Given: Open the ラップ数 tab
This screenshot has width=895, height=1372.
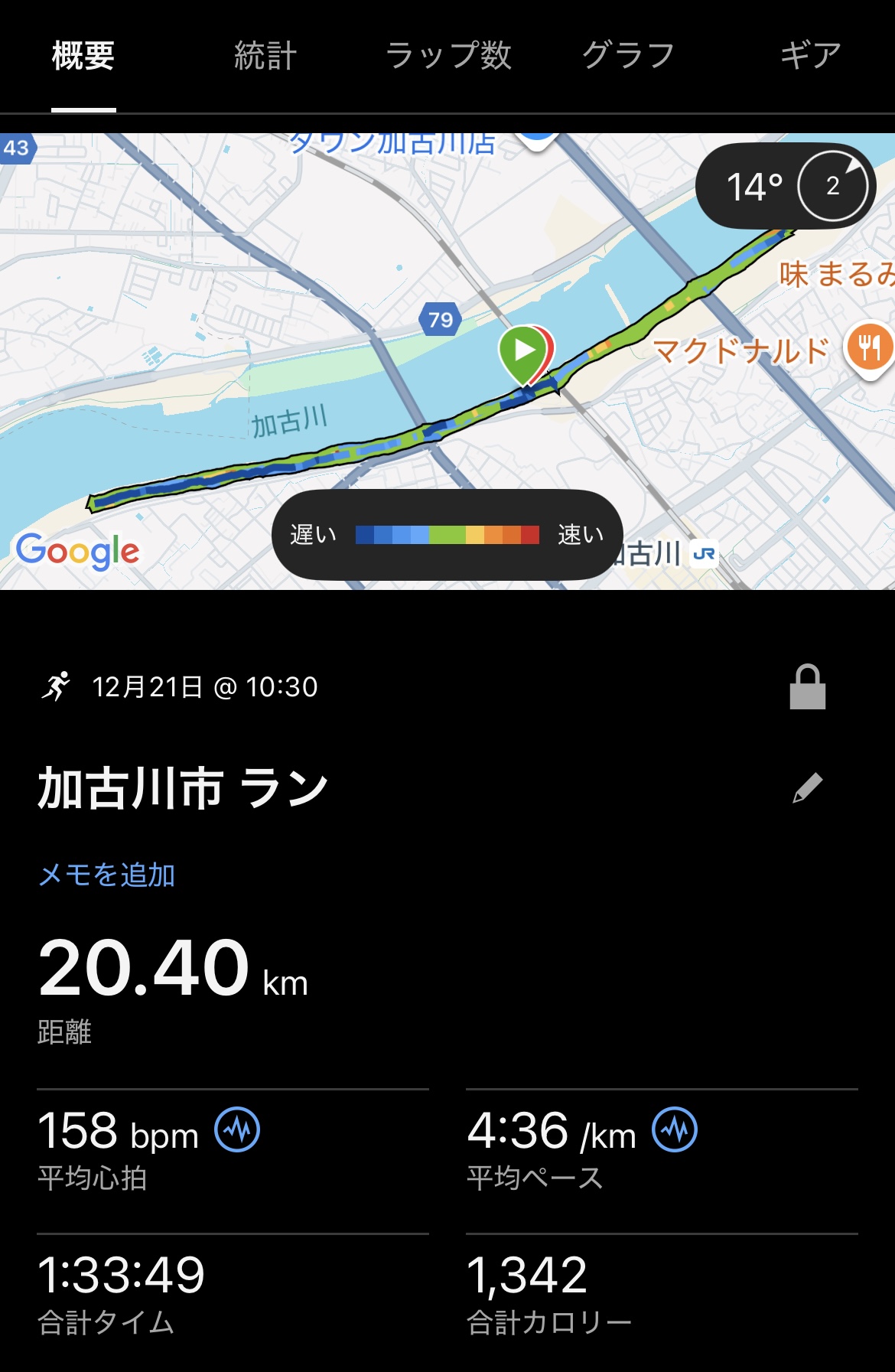Looking at the screenshot, I should (448, 57).
